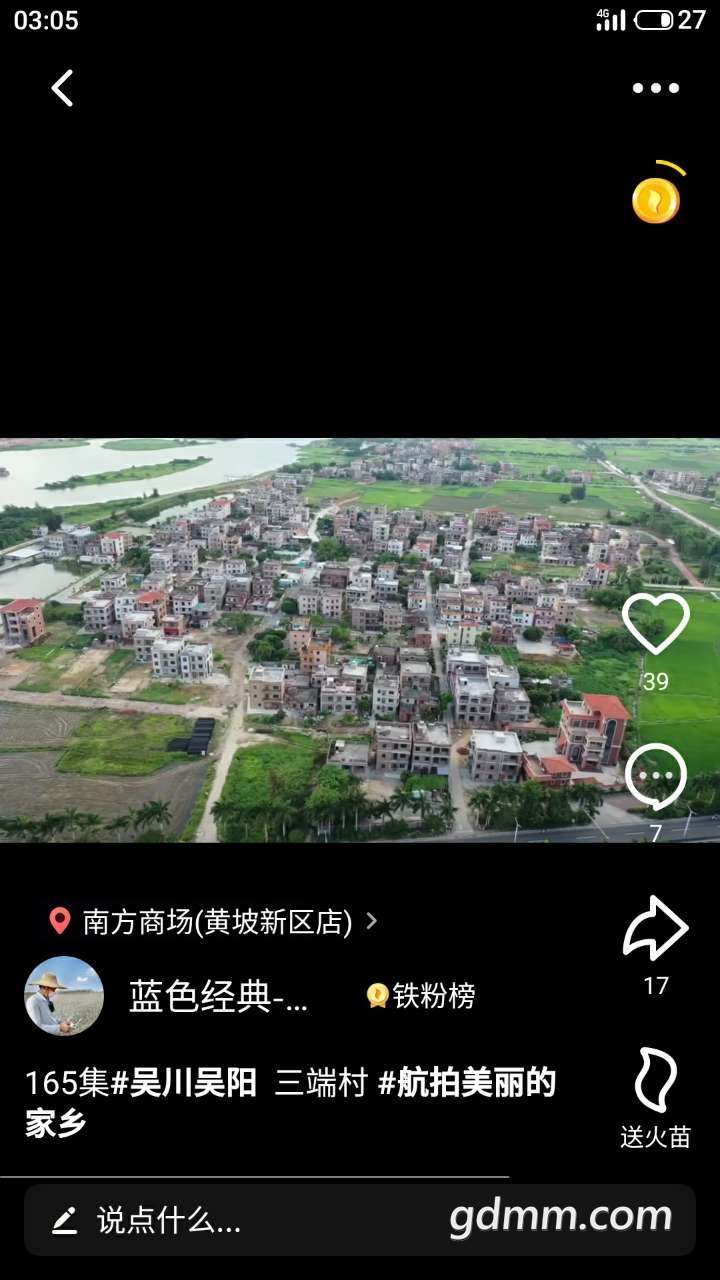Open location 南方商场(黄坡新区店)

215,921
